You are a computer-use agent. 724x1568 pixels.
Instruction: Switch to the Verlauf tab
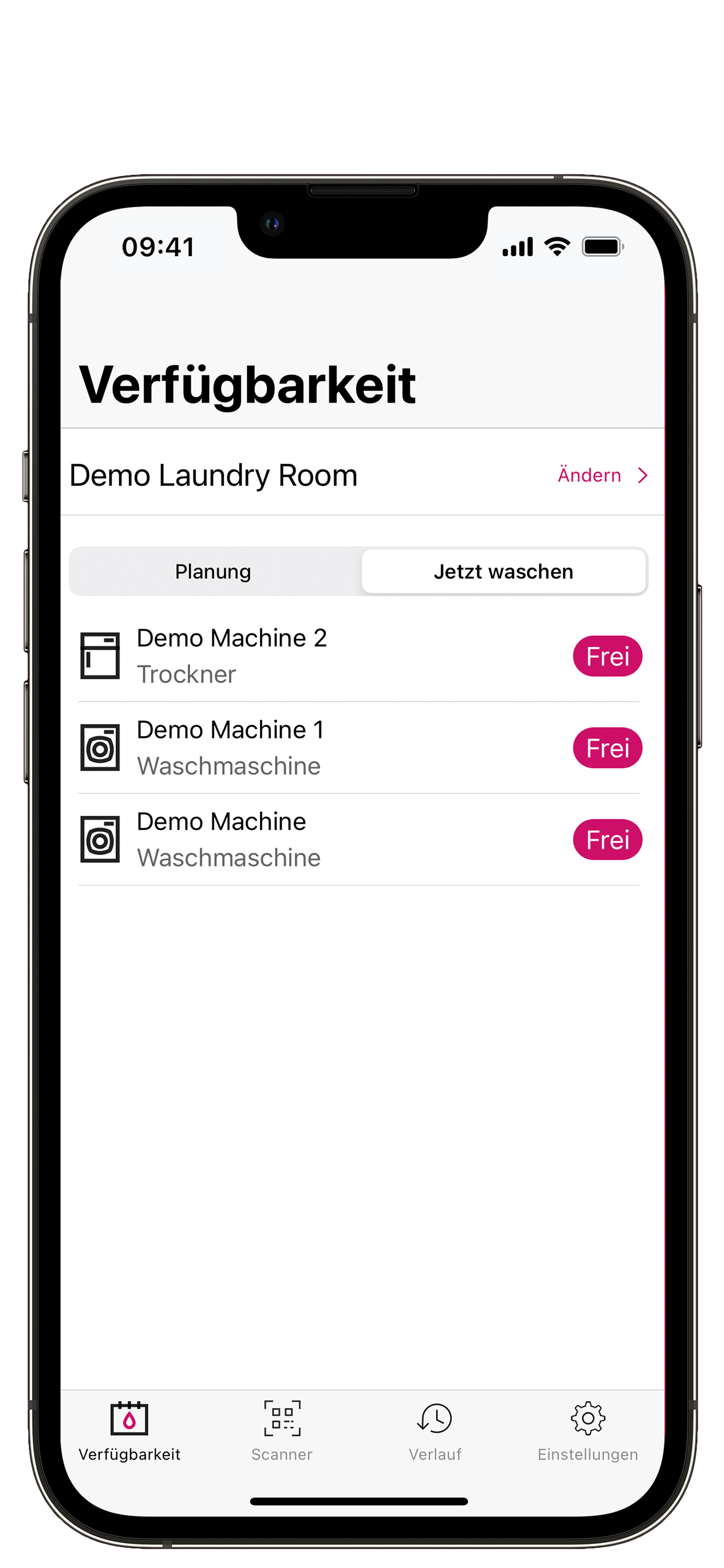[435, 1430]
